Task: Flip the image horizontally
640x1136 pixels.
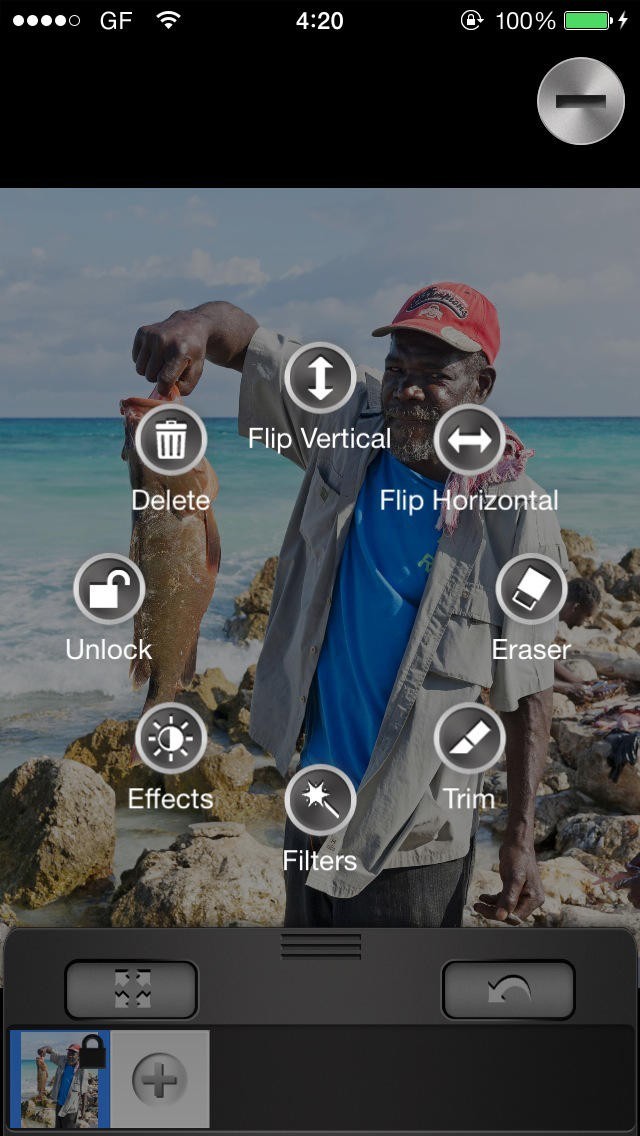Action: pos(470,440)
